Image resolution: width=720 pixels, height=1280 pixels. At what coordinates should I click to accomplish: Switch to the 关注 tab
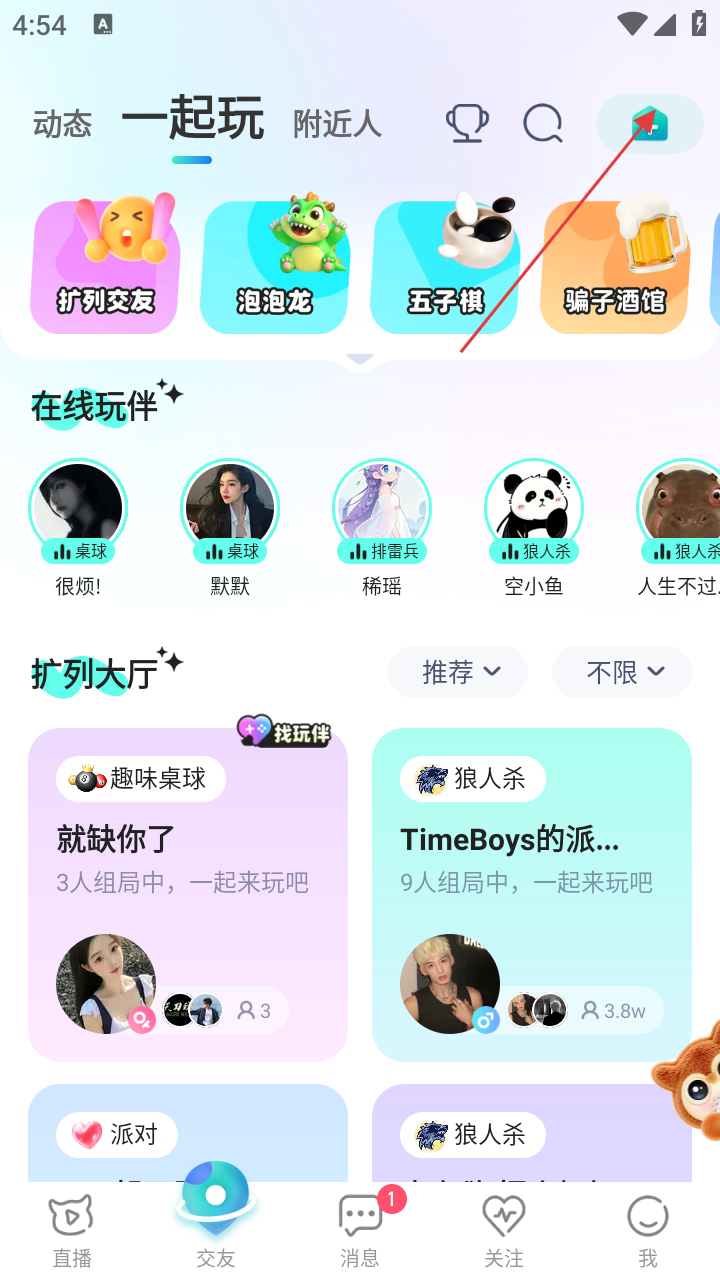[x=504, y=1230]
